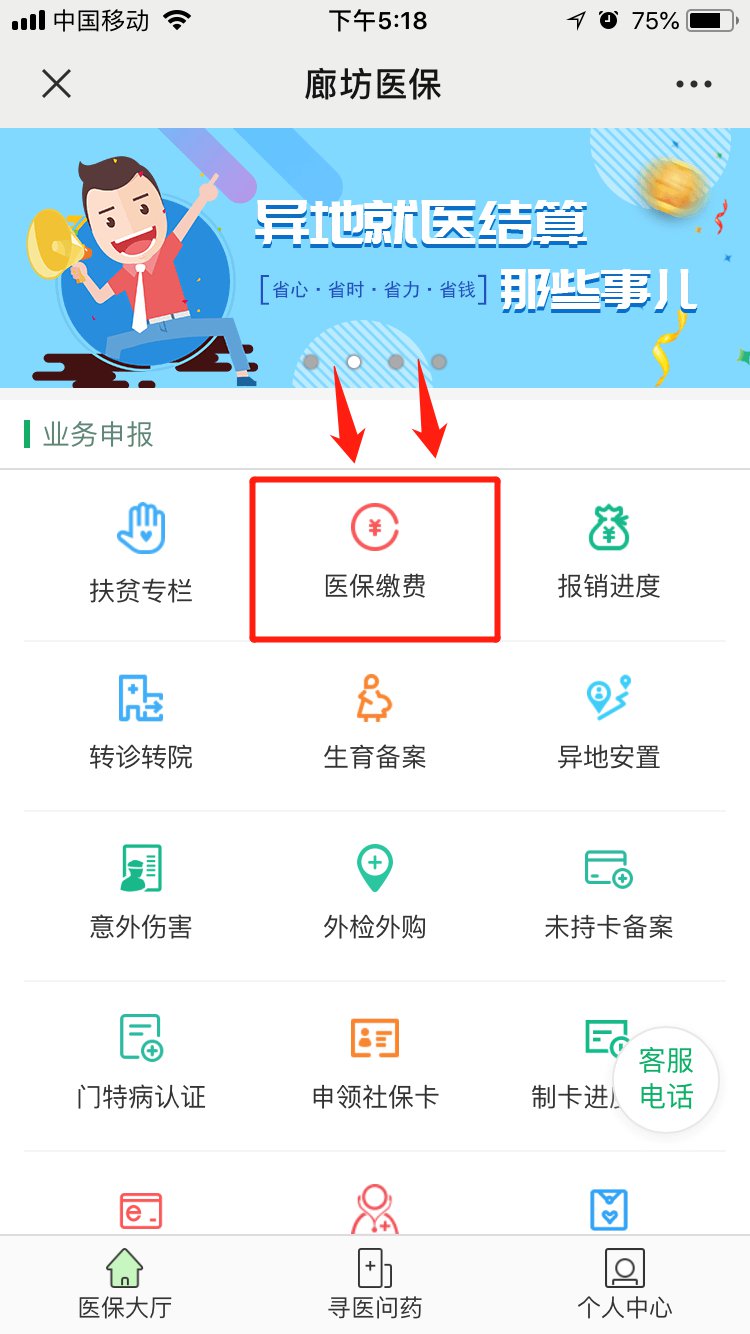Open 外检外购

click(x=375, y=895)
